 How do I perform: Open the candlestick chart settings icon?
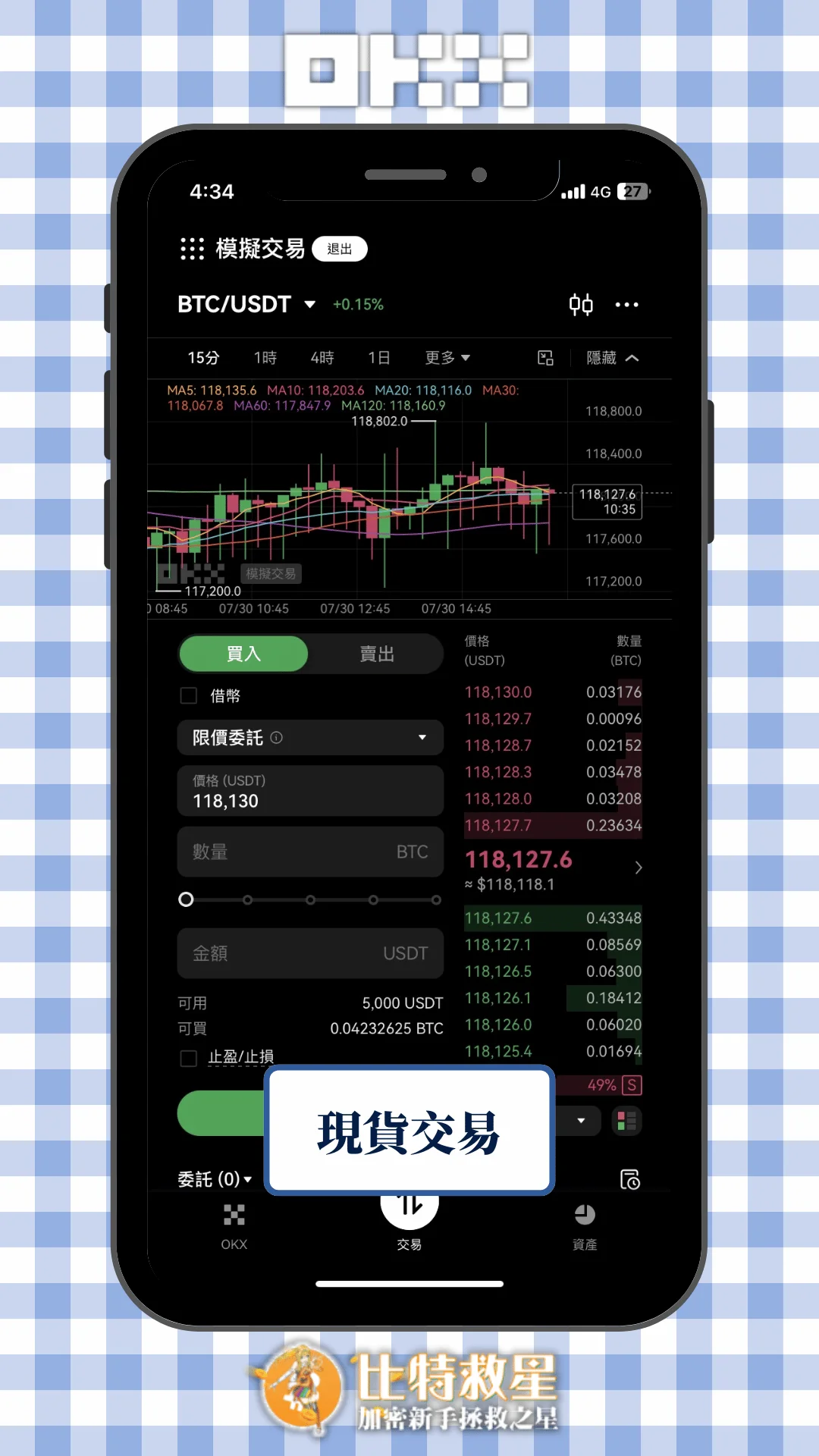tap(581, 304)
